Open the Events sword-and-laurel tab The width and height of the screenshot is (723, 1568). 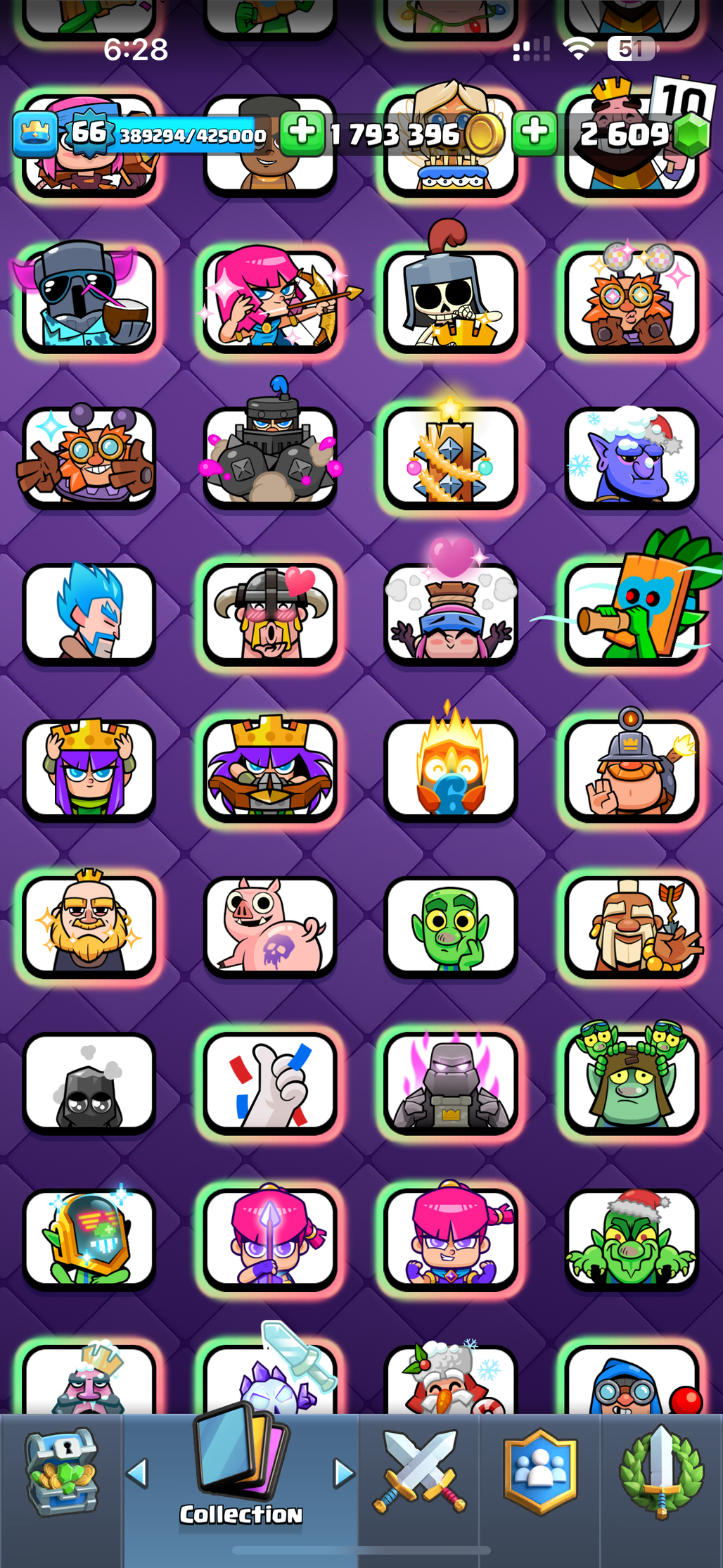tap(661, 1472)
